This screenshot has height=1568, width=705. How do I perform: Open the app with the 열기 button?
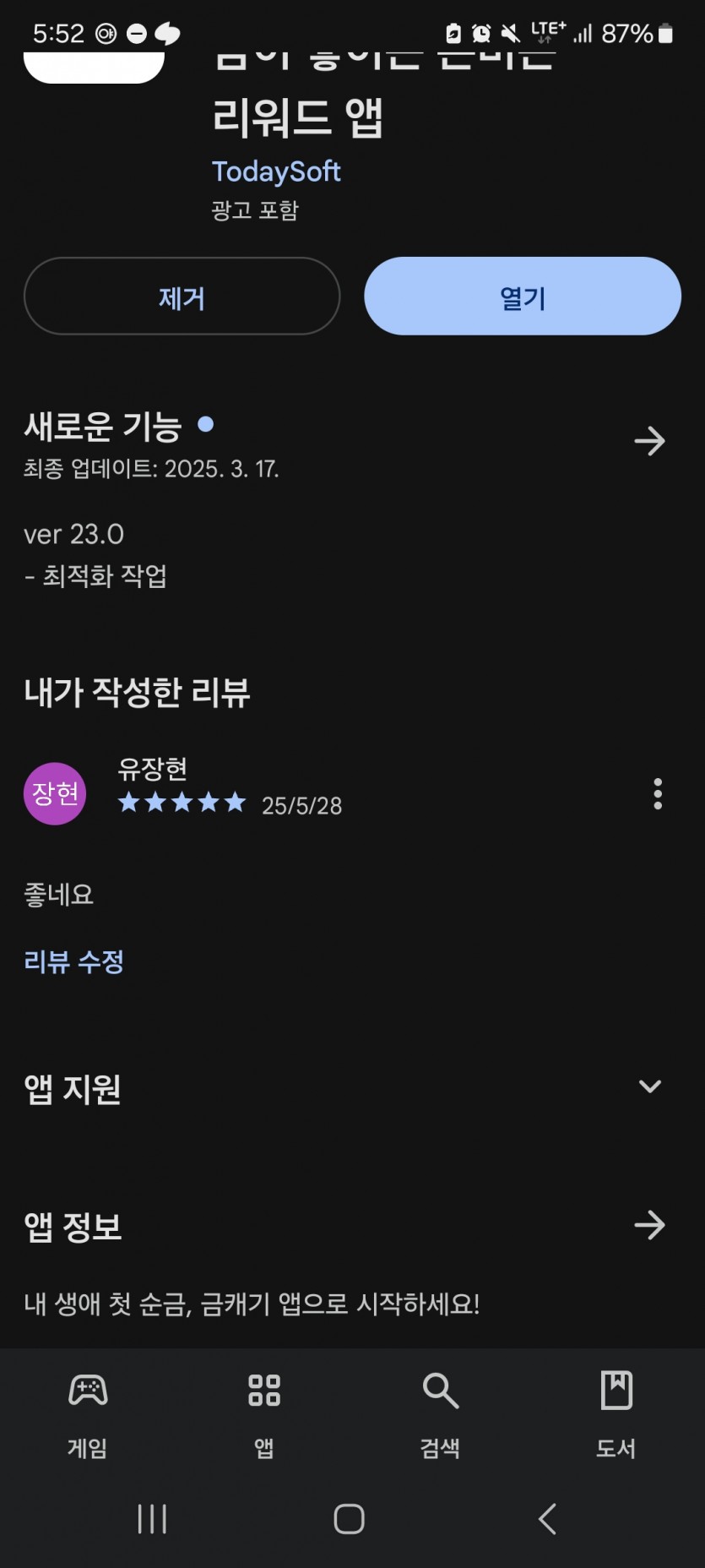coord(522,297)
